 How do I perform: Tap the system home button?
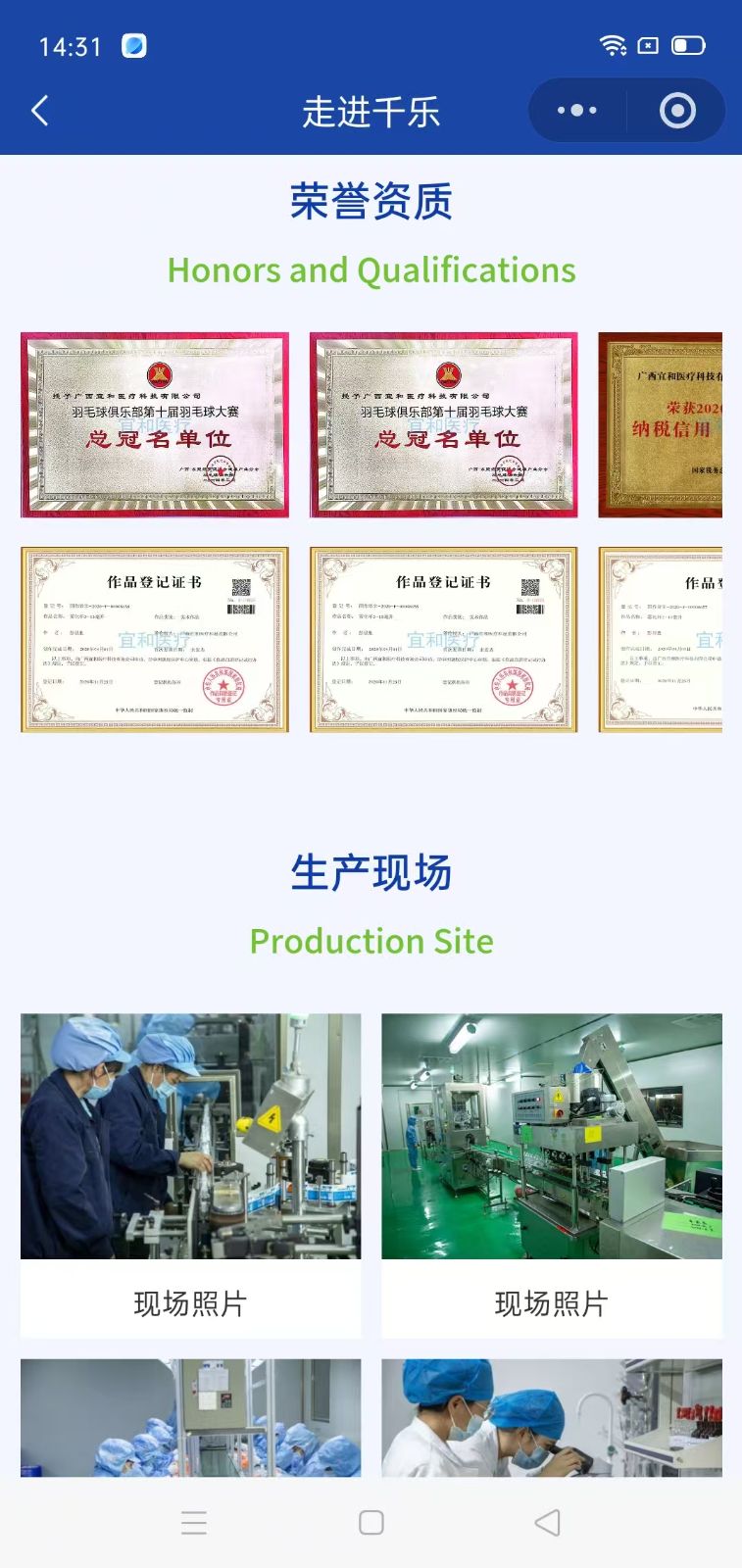tap(371, 1522)
